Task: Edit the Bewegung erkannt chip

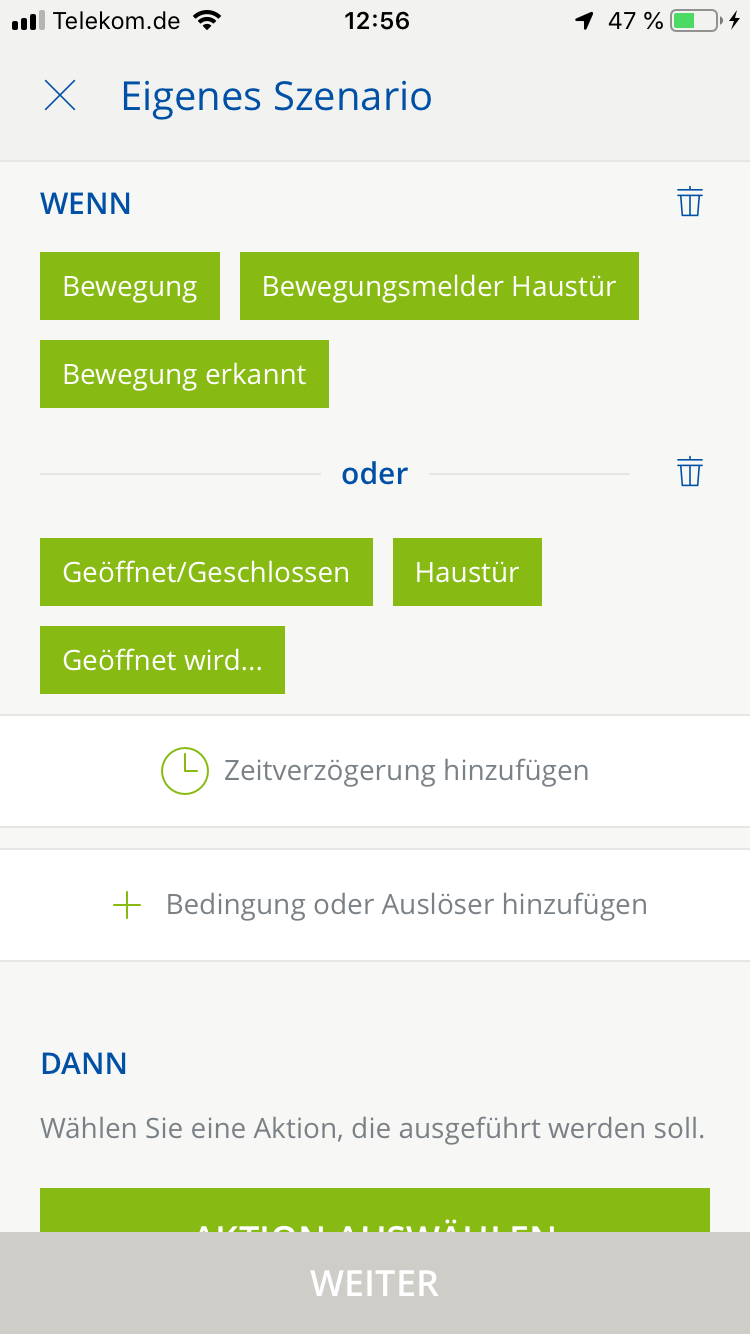Action: [184, 375]
